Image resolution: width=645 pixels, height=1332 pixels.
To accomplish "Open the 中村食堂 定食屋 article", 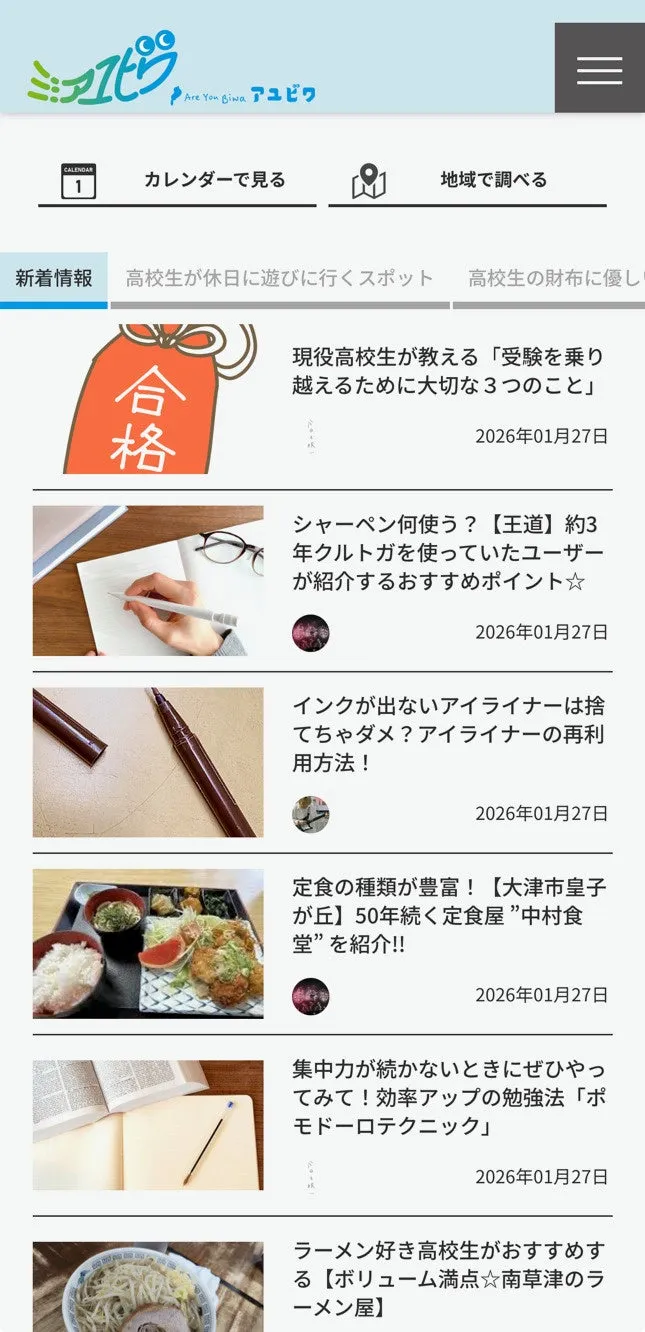I will [448, 915].
